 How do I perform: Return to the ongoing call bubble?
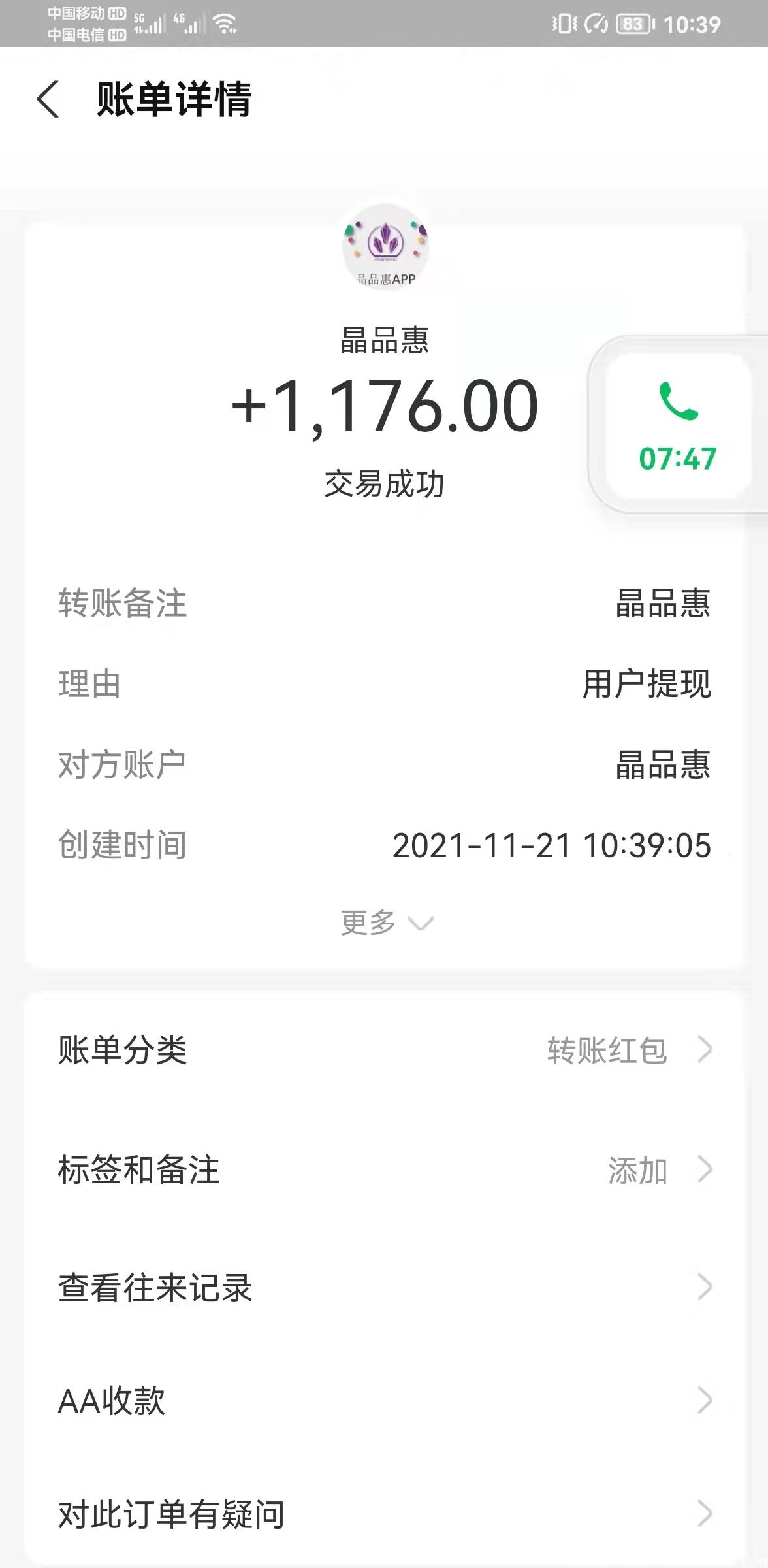[x=678, y=425]
